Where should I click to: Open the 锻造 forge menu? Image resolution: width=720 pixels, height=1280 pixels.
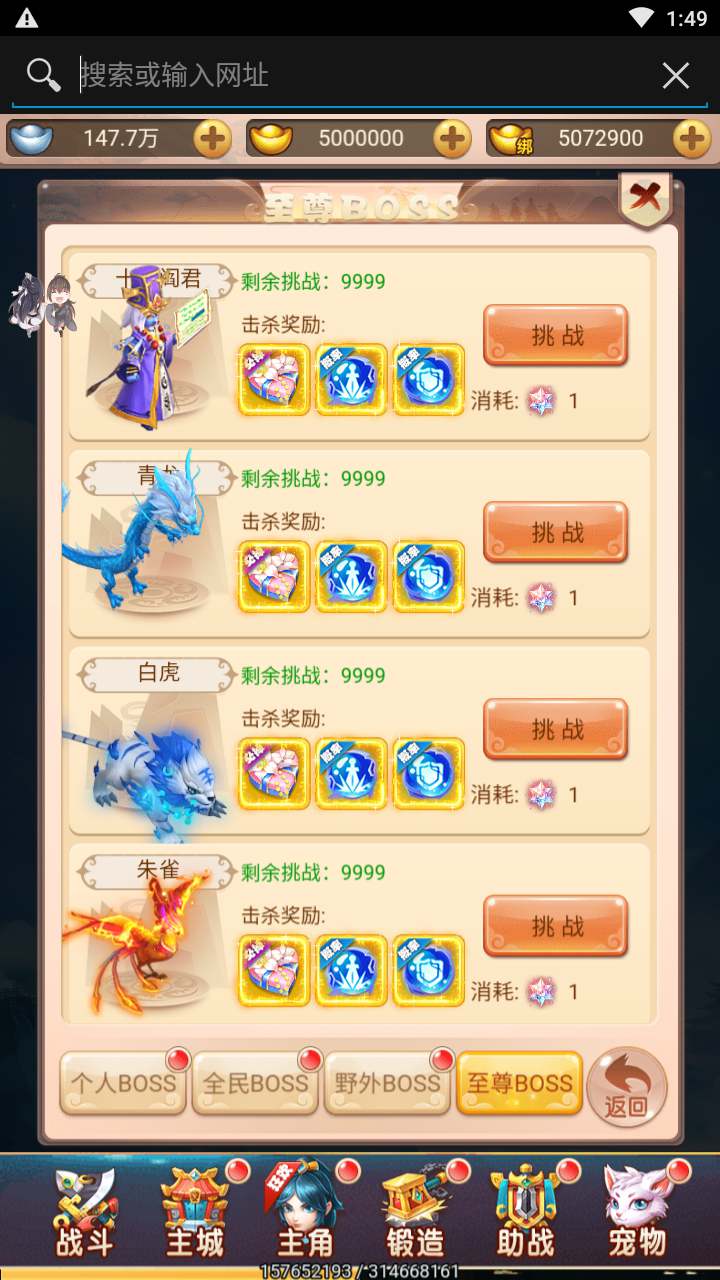pyautogui.click(x=415, y=1213)
